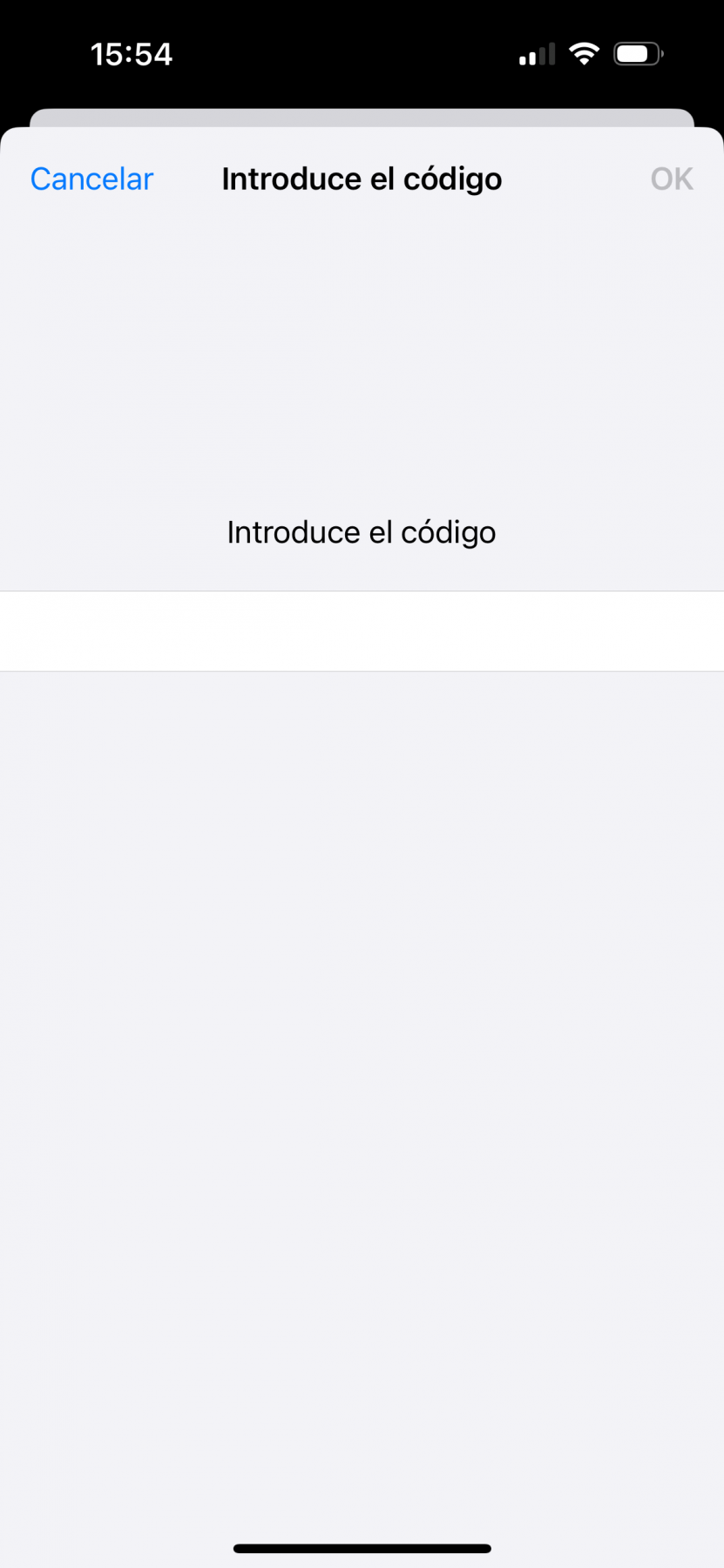Focus the code input field
Image resolution: width=724 pixels, height=1568 pixels.
pyautogui.click(x=362, y=631)
